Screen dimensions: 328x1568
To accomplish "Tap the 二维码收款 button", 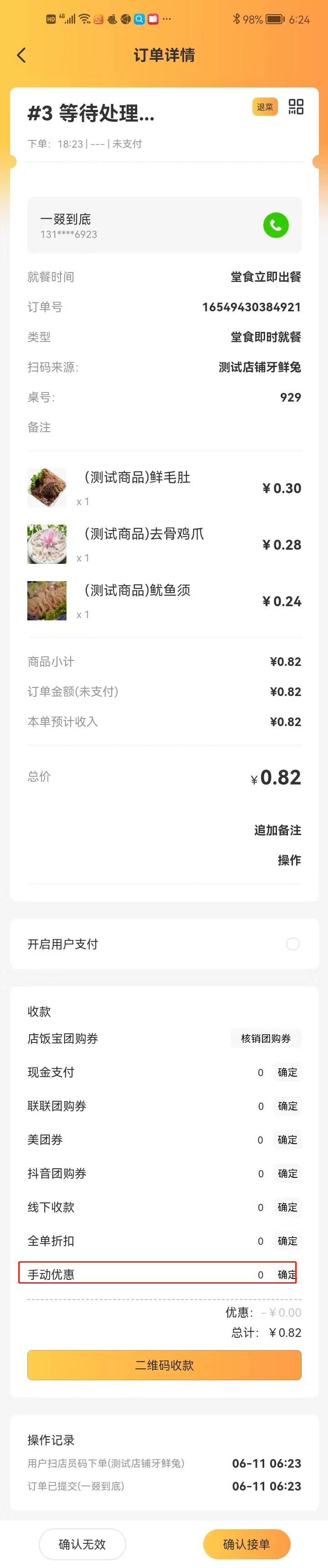I will [164, 1365].
